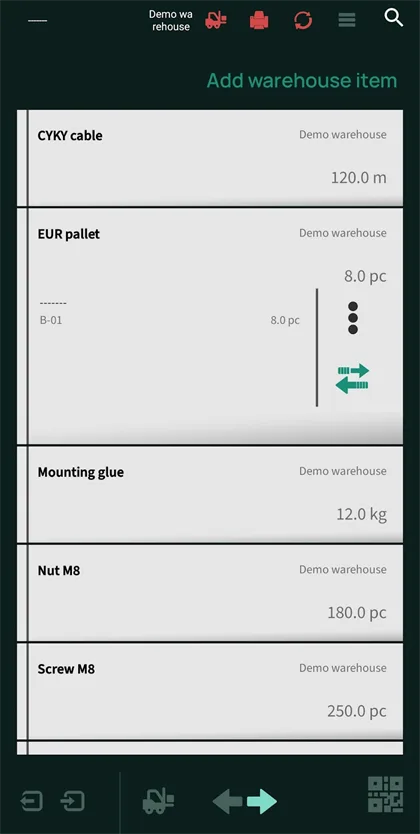Tap the bottom forklift icon
This screenshot has width=420, height=834.
pos(158,801)
